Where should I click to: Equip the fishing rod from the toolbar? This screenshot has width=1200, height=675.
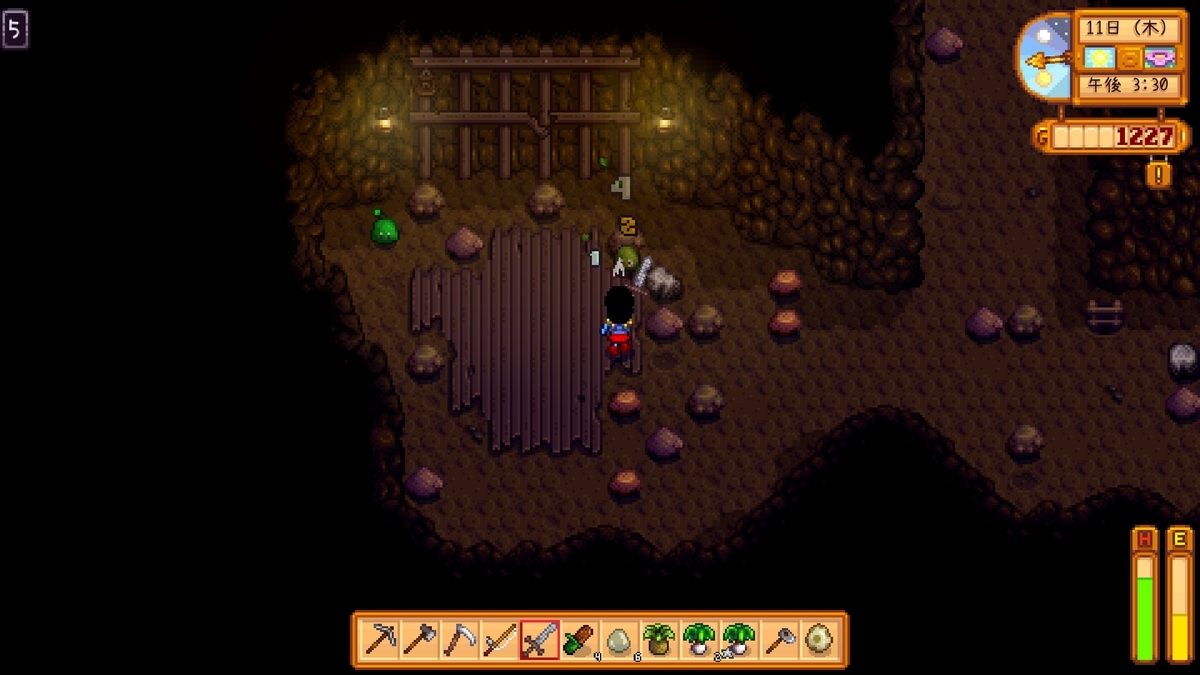[499, 639]
